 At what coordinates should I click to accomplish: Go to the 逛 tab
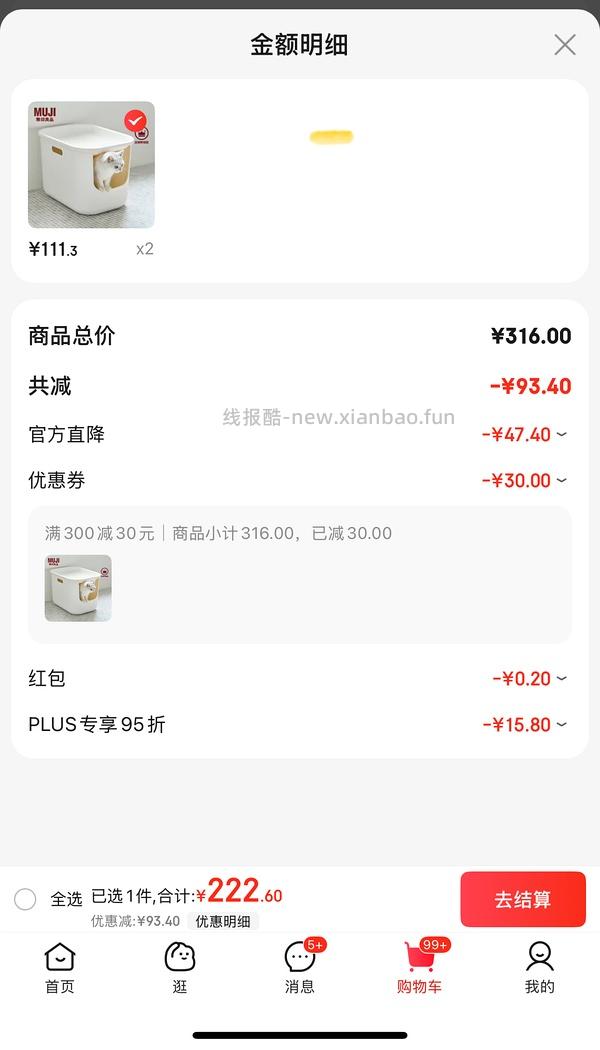(180, 968)
